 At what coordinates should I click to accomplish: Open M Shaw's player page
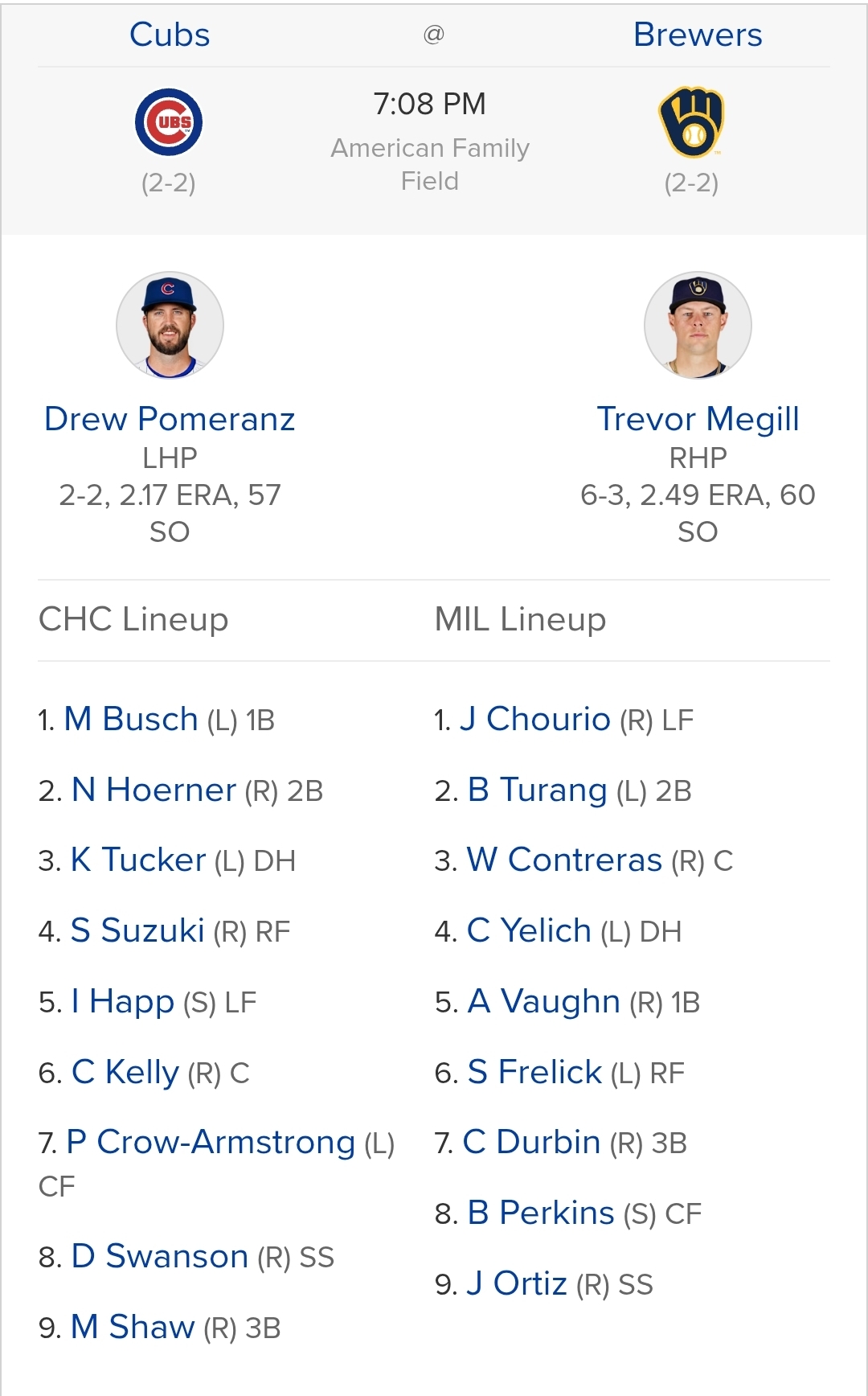pos(133,1327)
